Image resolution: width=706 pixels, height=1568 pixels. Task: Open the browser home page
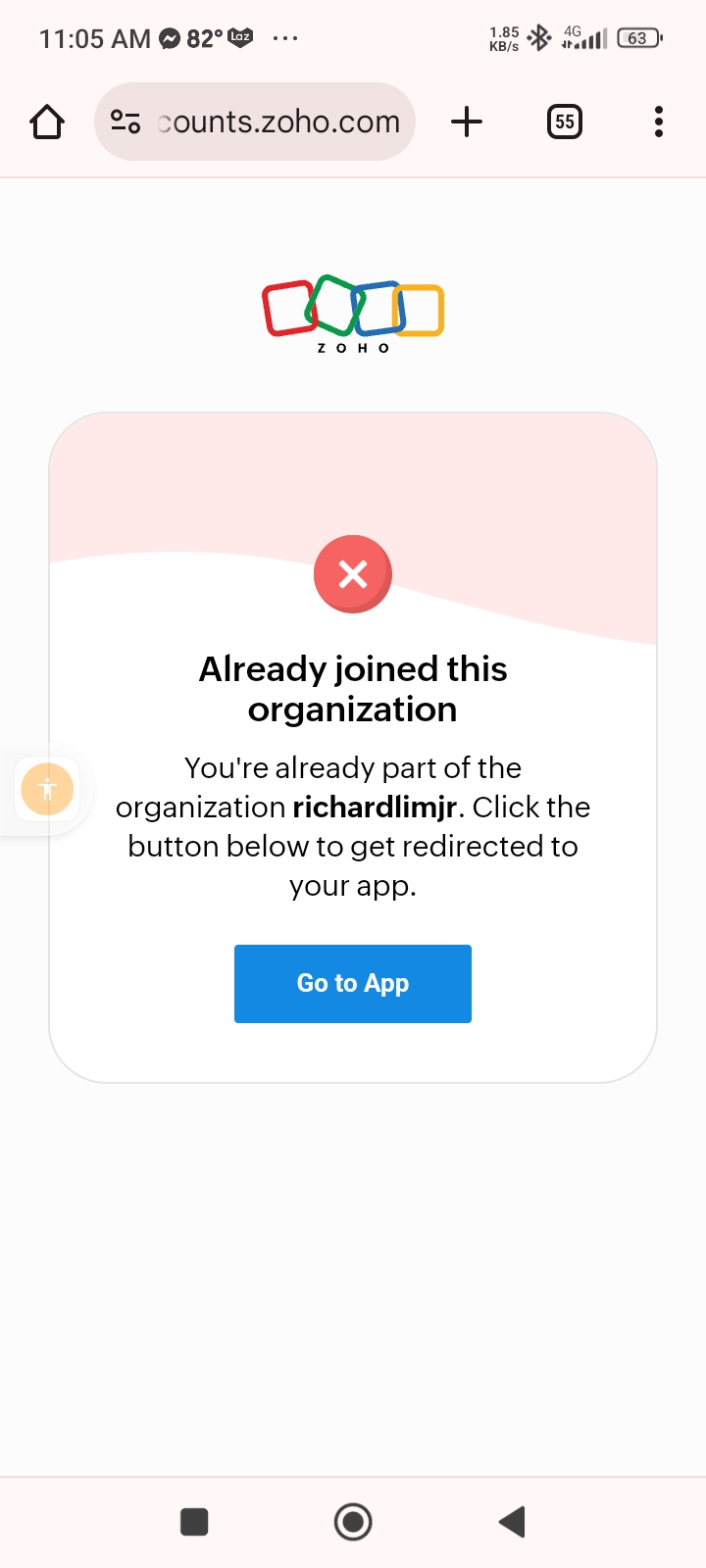coord(47,122)
